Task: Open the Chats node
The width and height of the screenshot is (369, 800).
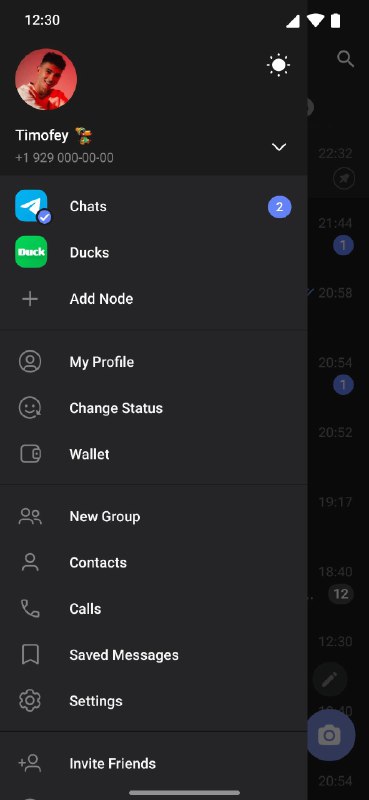Action: pos(154,206)
